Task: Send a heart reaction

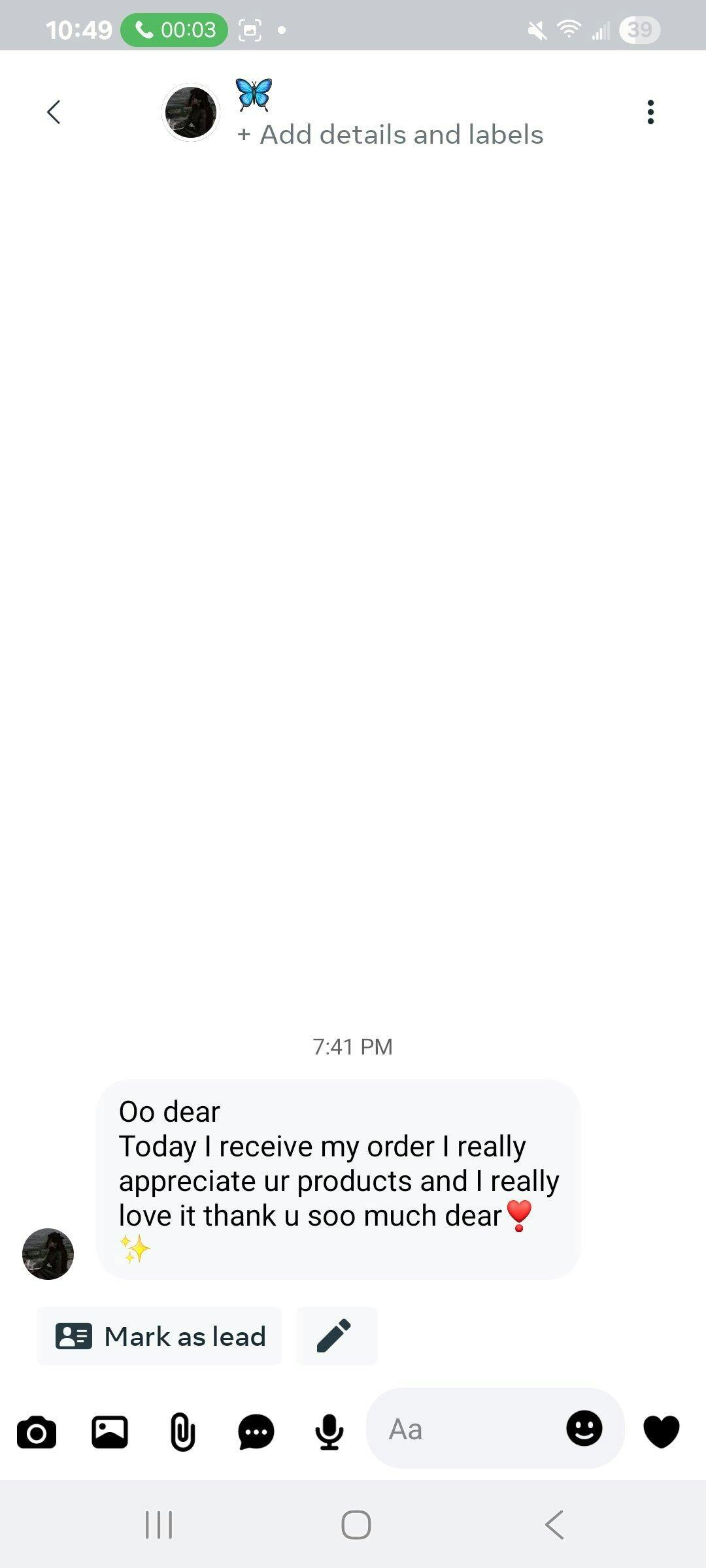Action: [662, 1431]
